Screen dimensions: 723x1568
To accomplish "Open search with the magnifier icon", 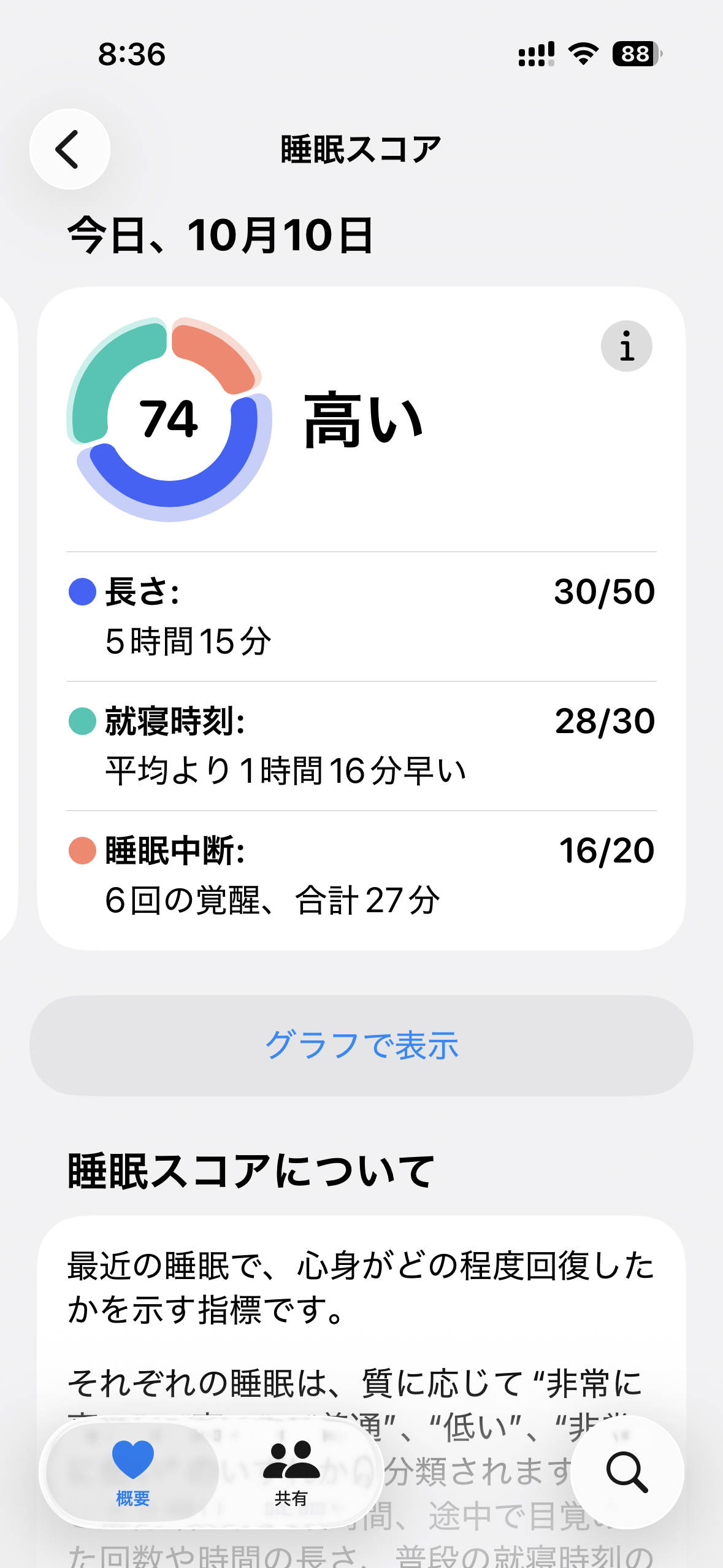I will coord(627,1472).
